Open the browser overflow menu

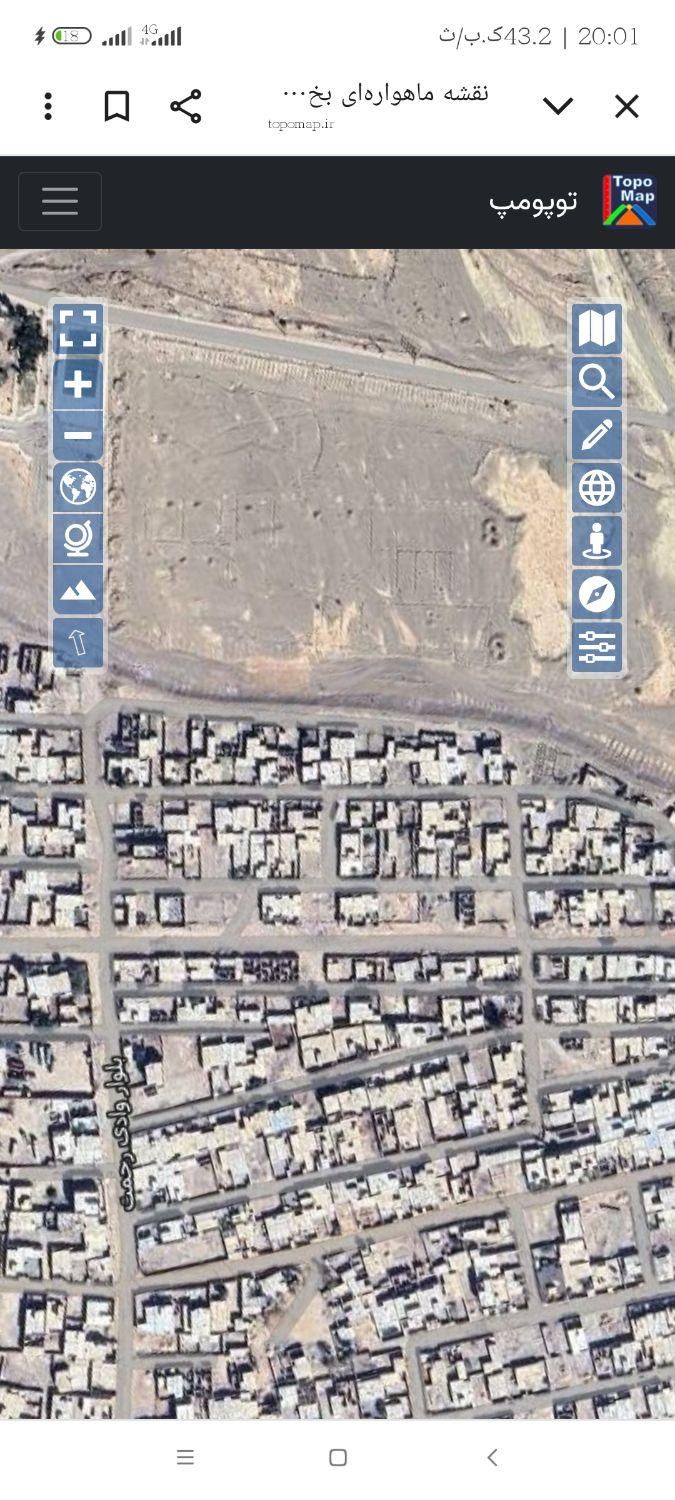(x=48, y=106)
